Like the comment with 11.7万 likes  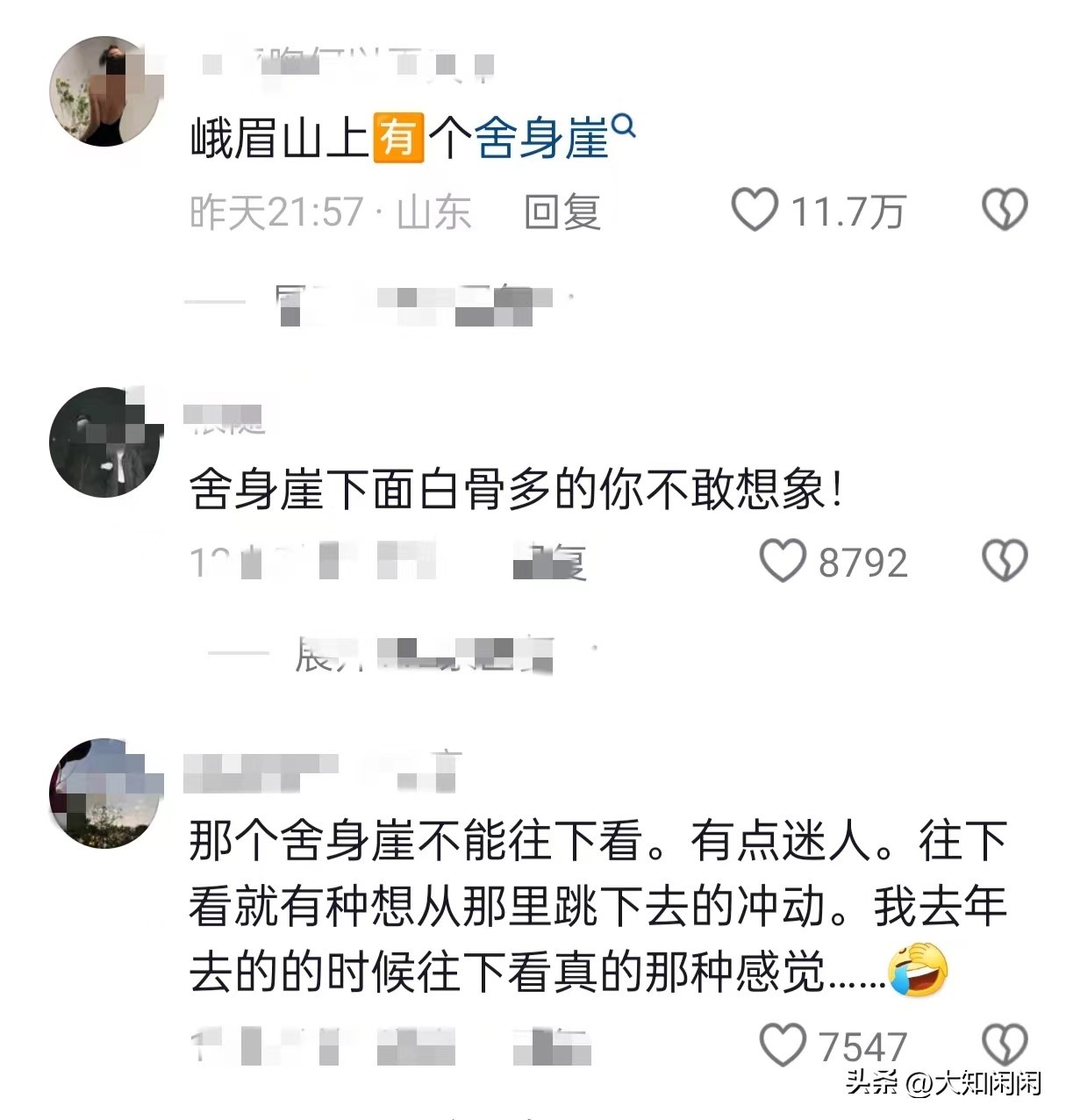(755, 211)
